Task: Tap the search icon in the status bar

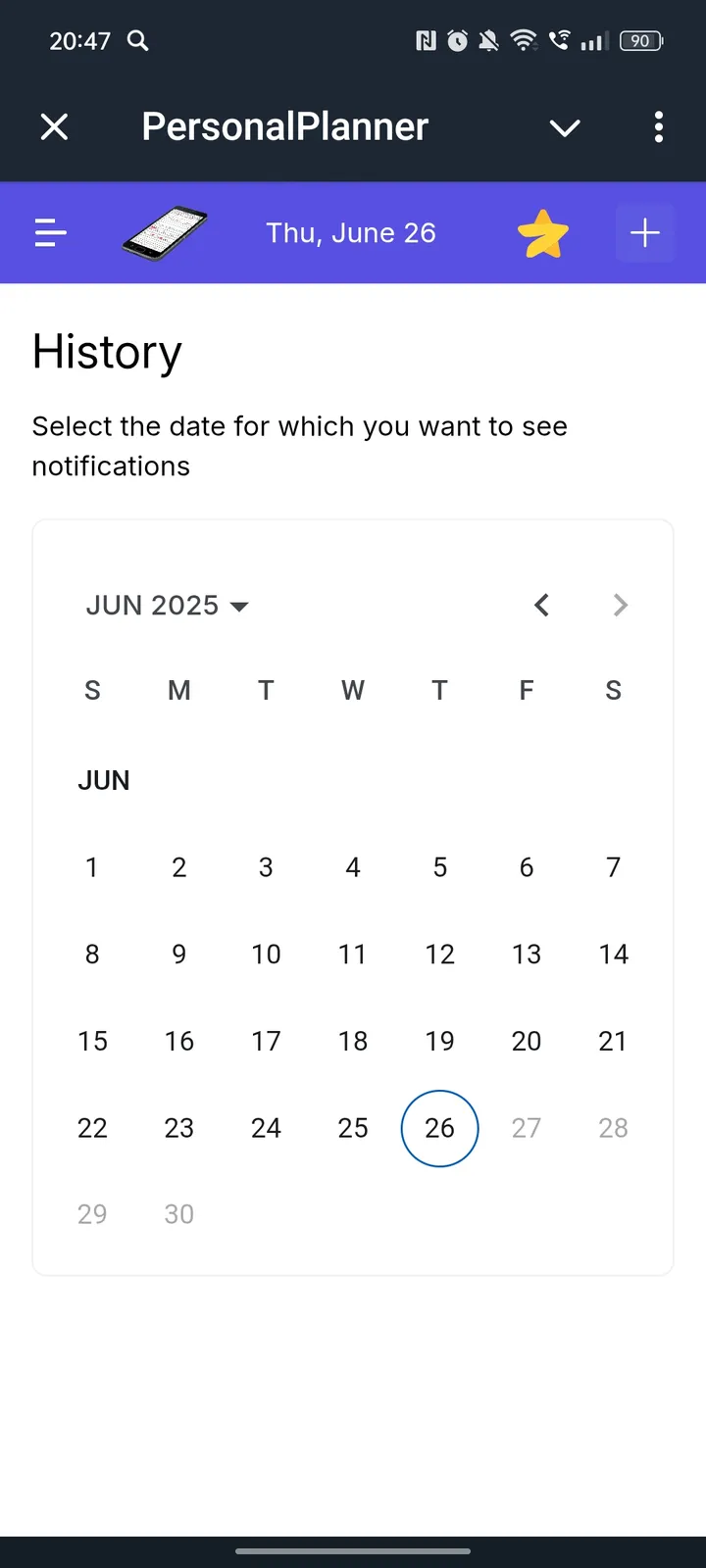Action: [137, 41]
